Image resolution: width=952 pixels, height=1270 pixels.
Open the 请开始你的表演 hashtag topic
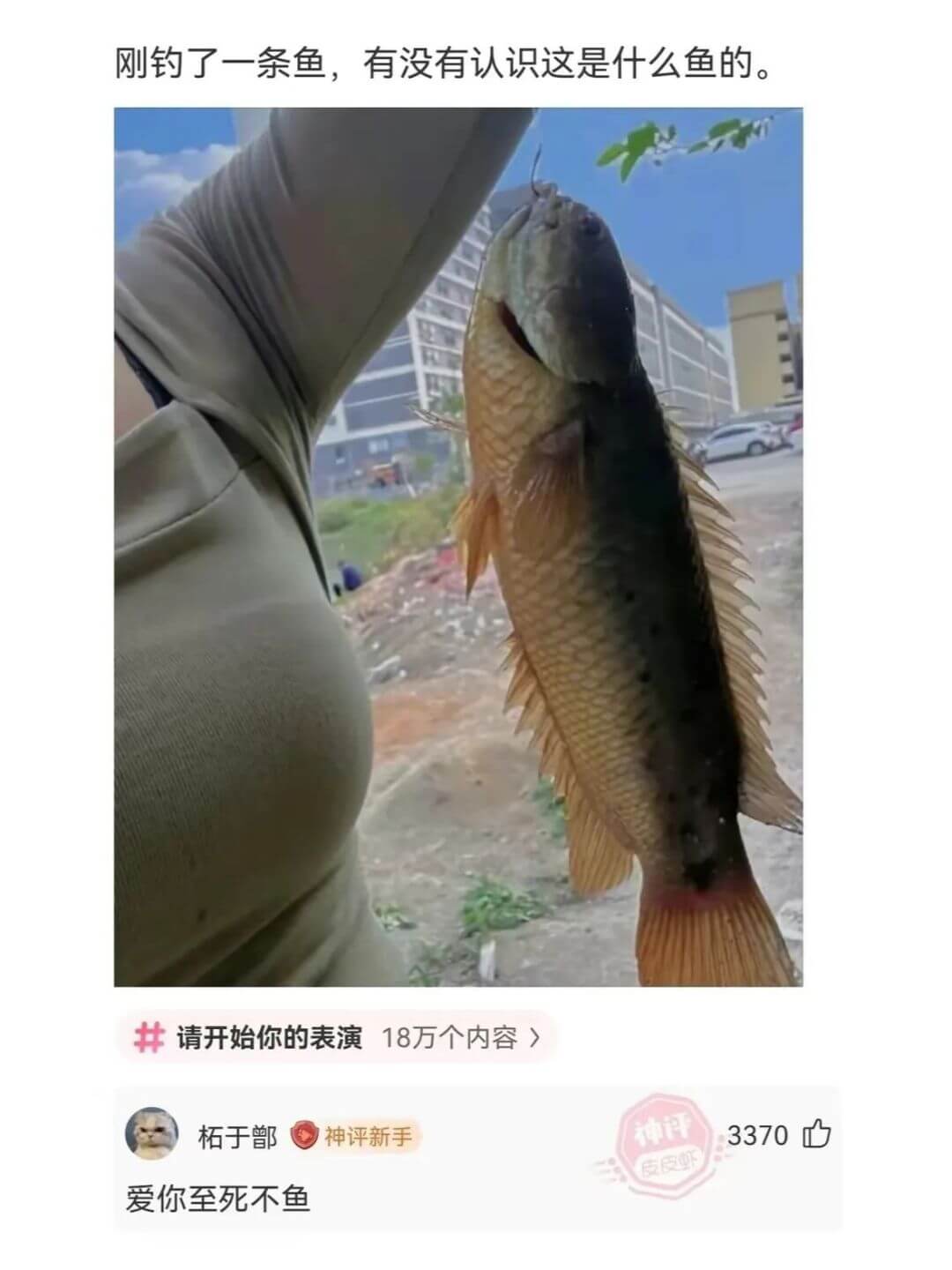pyautogui.click(x=337, y=1037)
